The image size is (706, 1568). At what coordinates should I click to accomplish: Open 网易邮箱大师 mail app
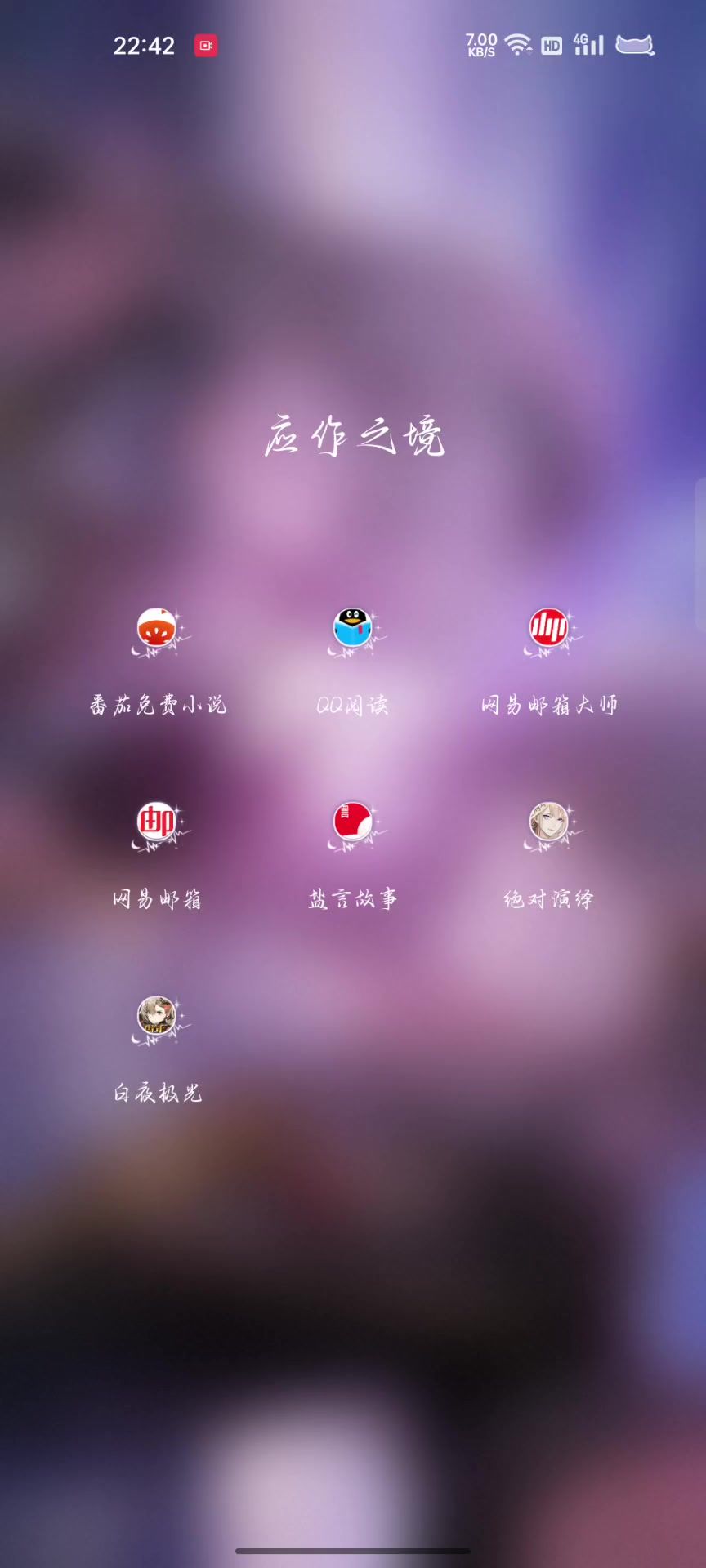click(x=549, y=630)
